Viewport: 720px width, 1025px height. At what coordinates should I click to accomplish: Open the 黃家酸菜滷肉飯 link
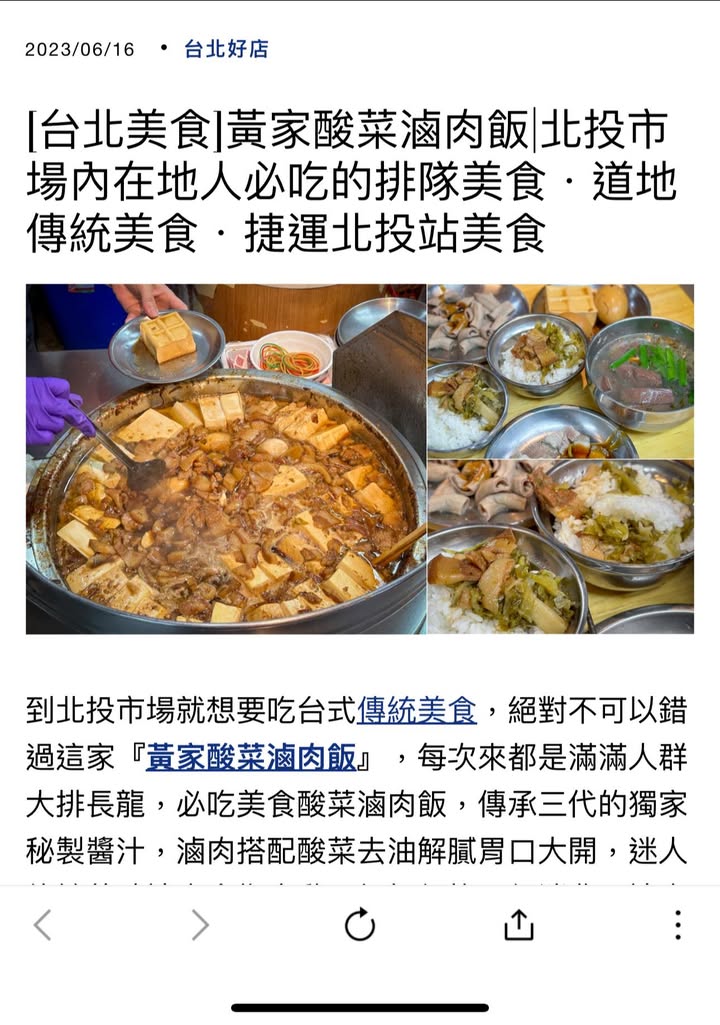250,757
